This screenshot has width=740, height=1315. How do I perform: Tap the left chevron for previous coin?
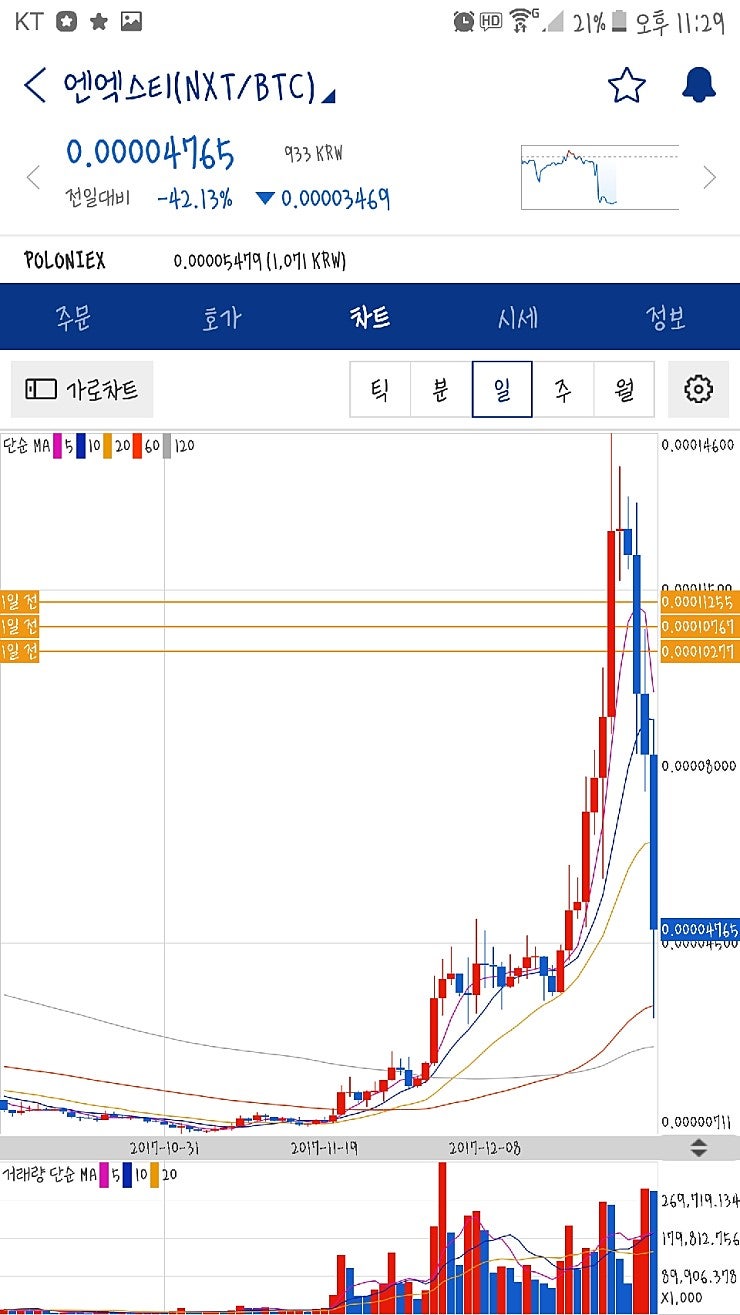click(x=33, y=176)
